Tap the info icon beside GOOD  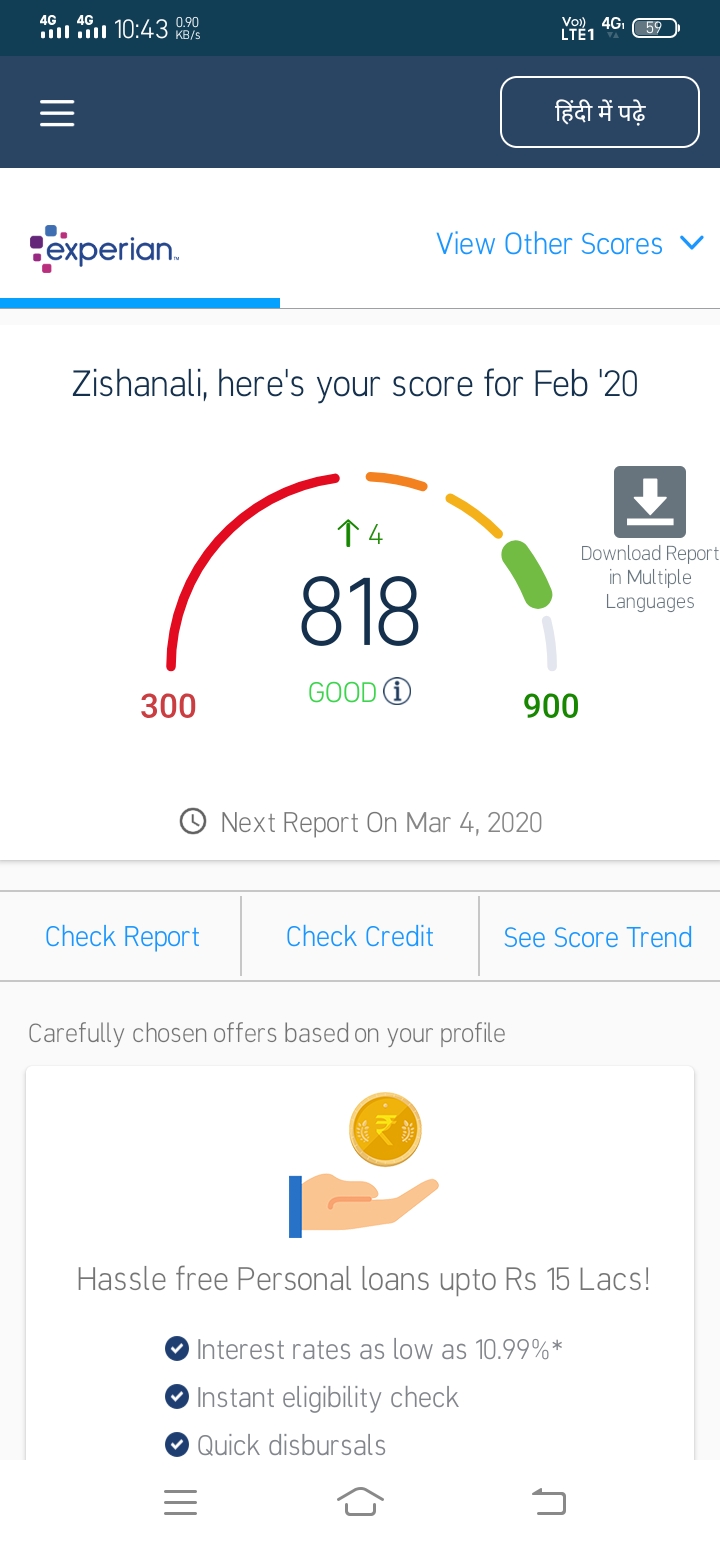coord(397,691)
